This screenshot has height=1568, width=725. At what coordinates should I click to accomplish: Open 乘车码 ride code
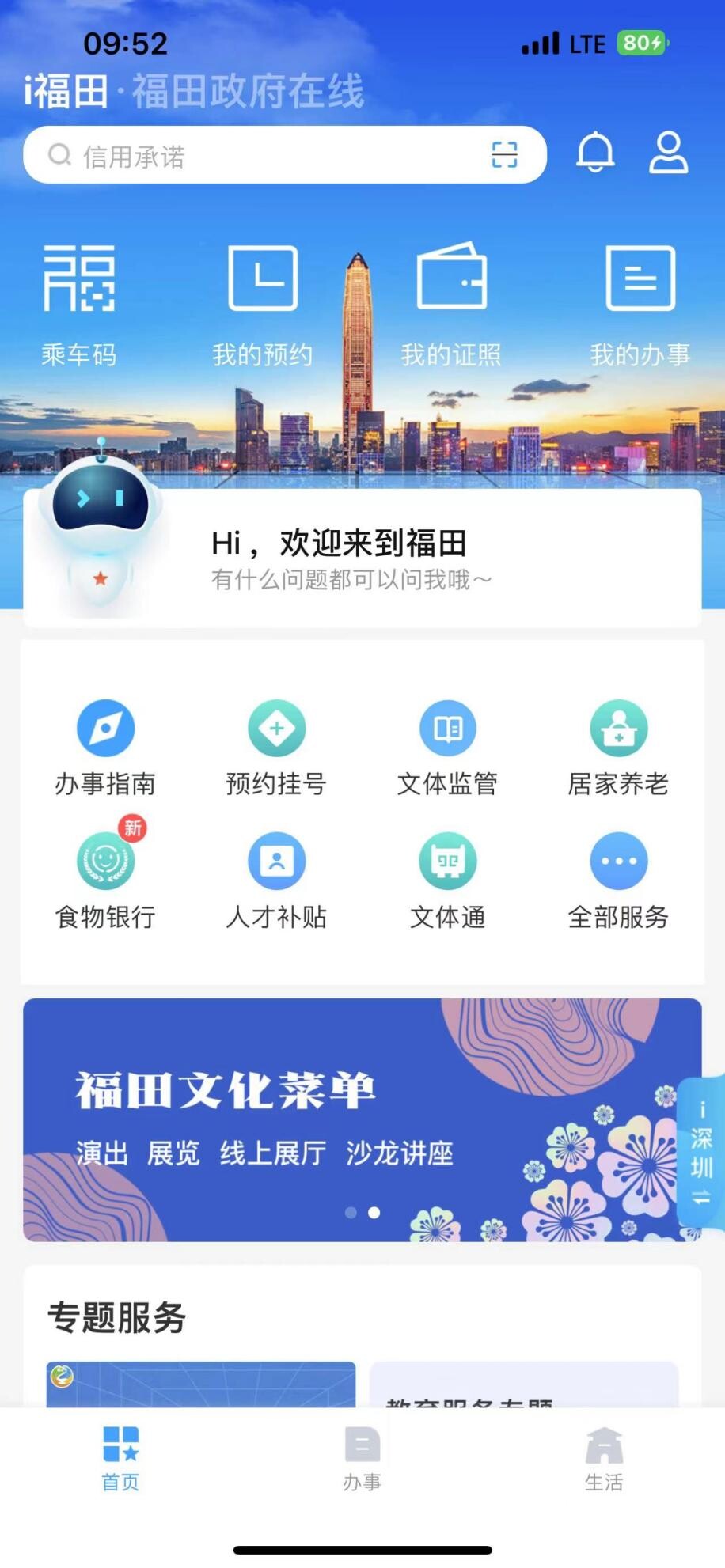tap(79, 305)
